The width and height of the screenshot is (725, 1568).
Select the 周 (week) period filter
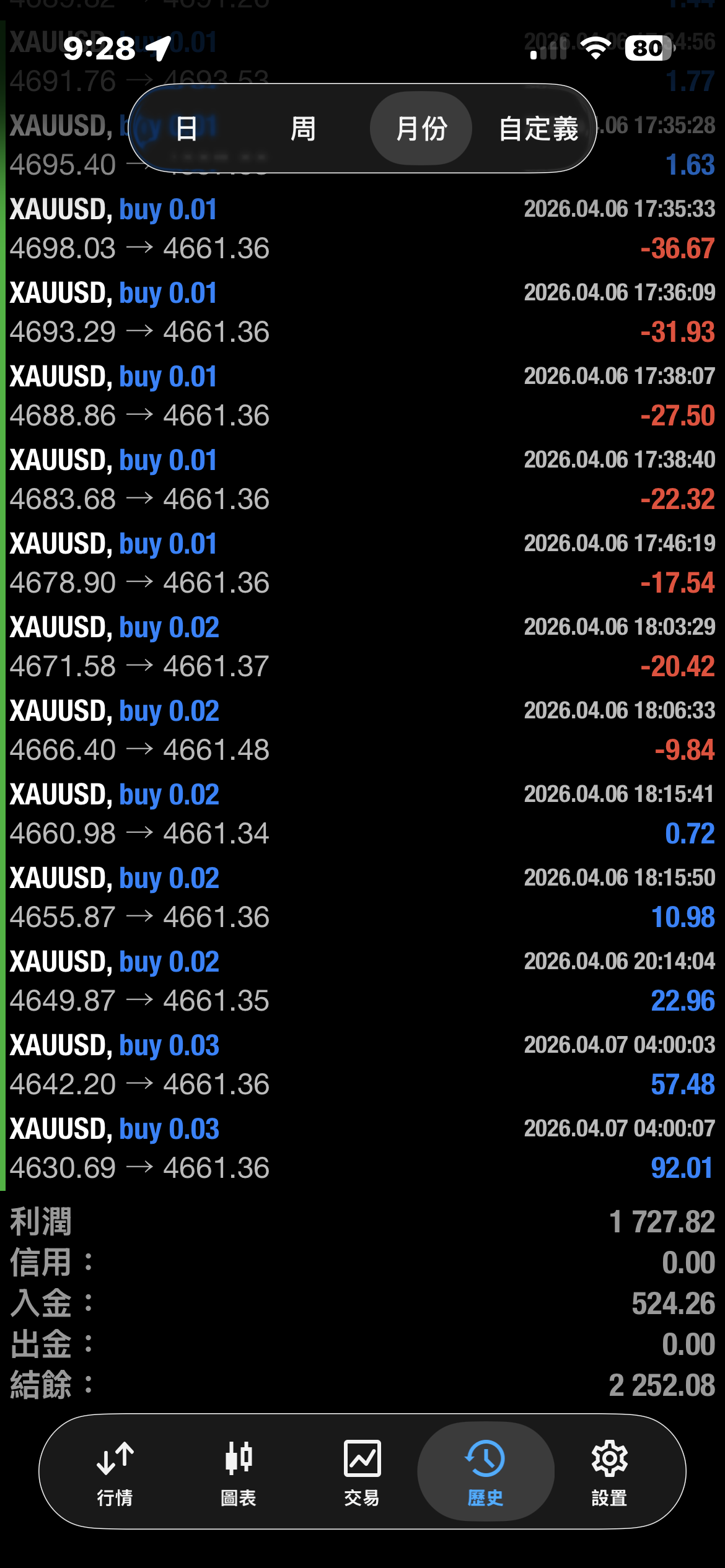pyautogui.click(x=303, y=129)
